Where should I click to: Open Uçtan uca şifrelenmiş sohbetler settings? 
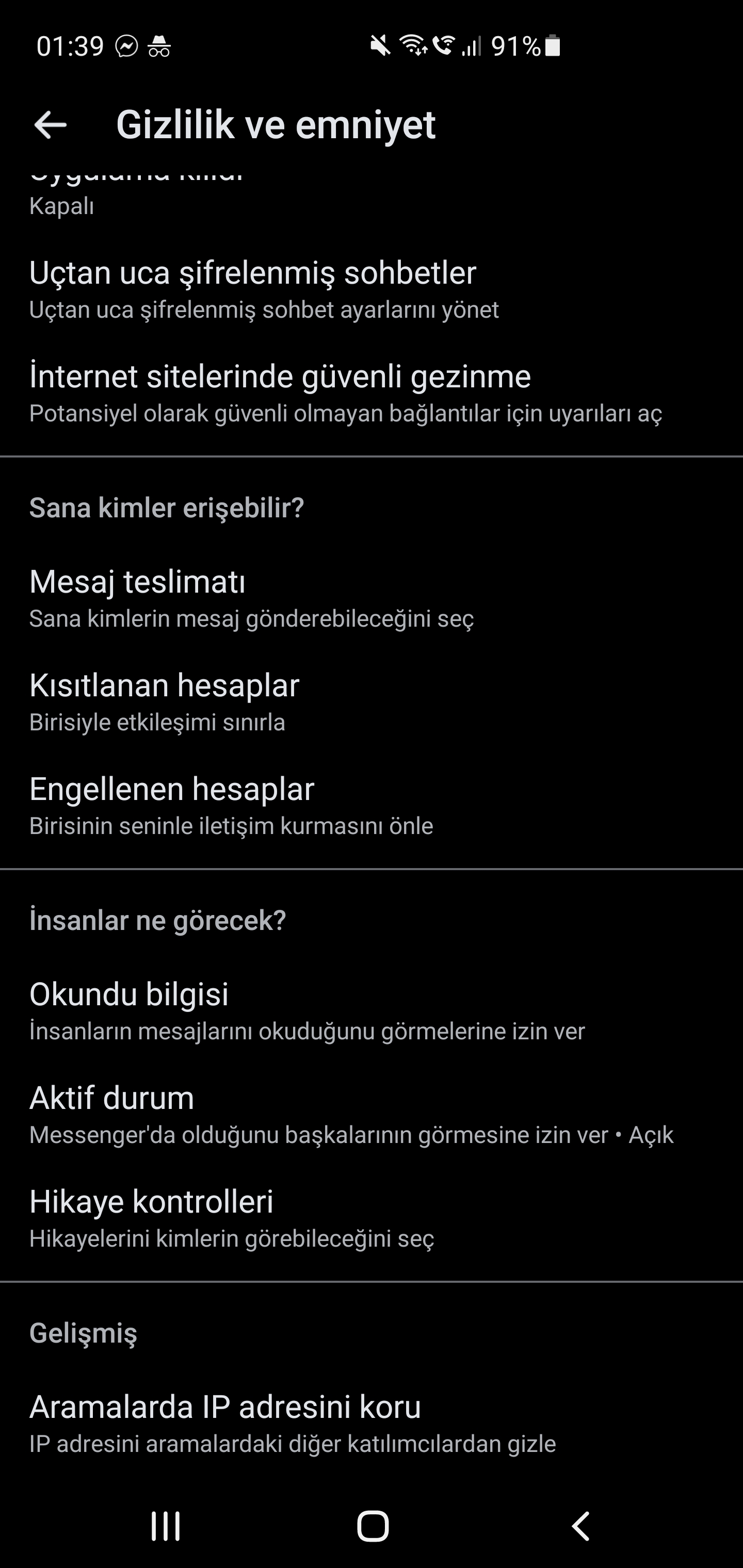pyautogui.click(x=372, y=290)
